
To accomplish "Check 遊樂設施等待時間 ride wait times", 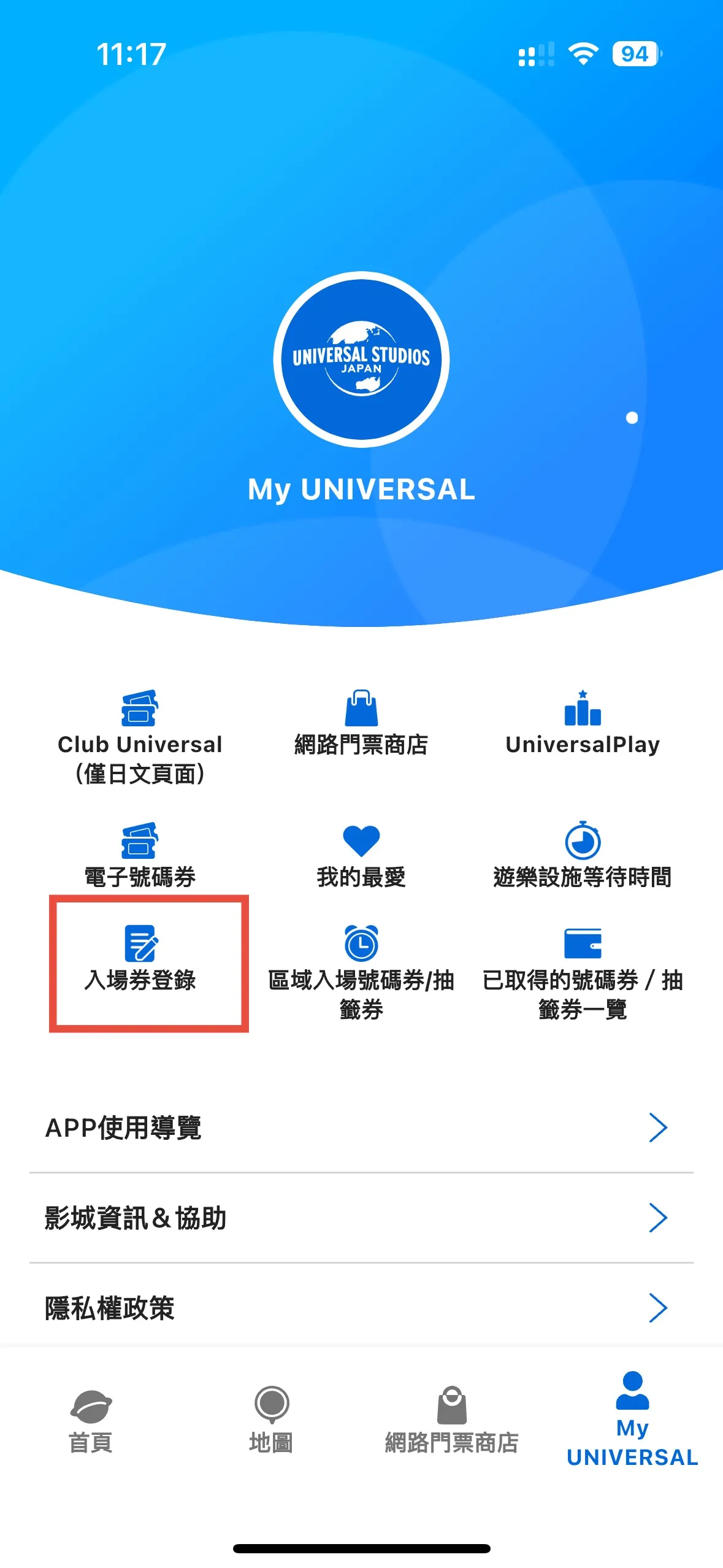I will point(582,856).
